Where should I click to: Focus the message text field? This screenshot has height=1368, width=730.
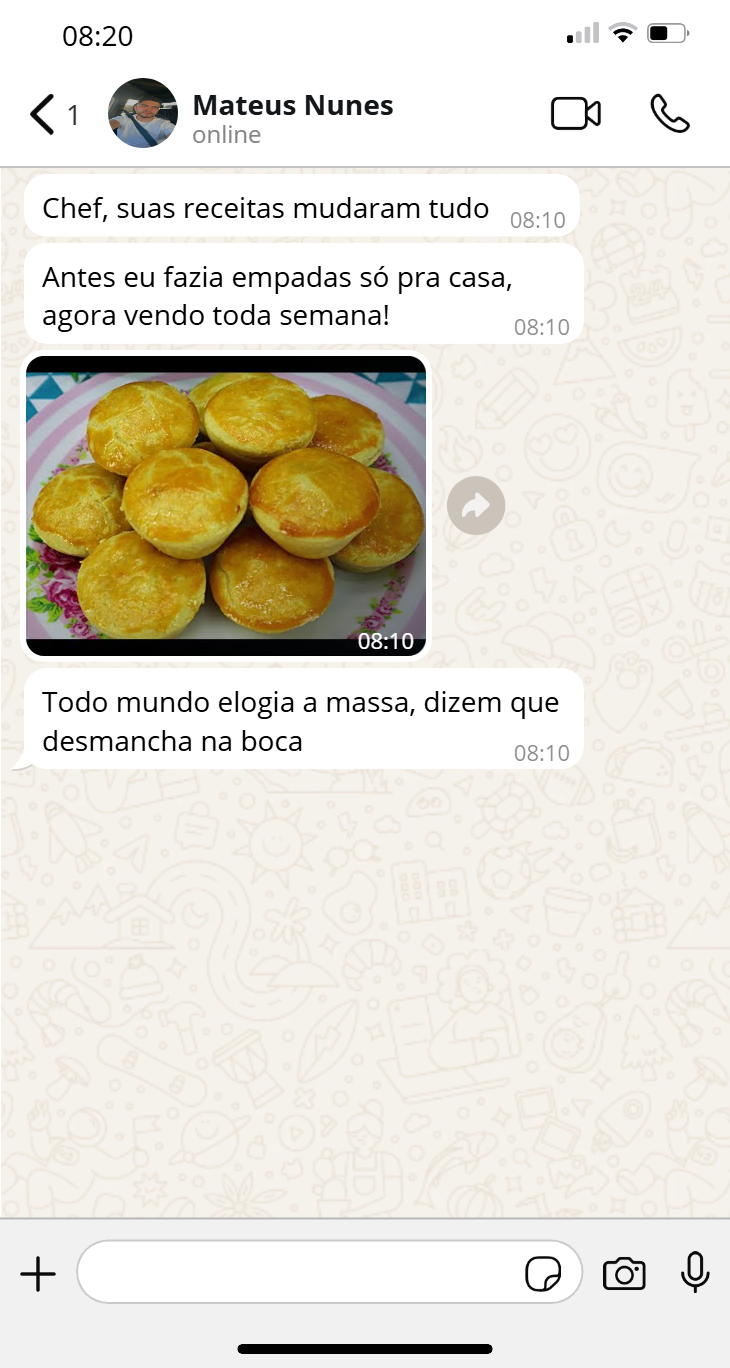[300, 1273]
